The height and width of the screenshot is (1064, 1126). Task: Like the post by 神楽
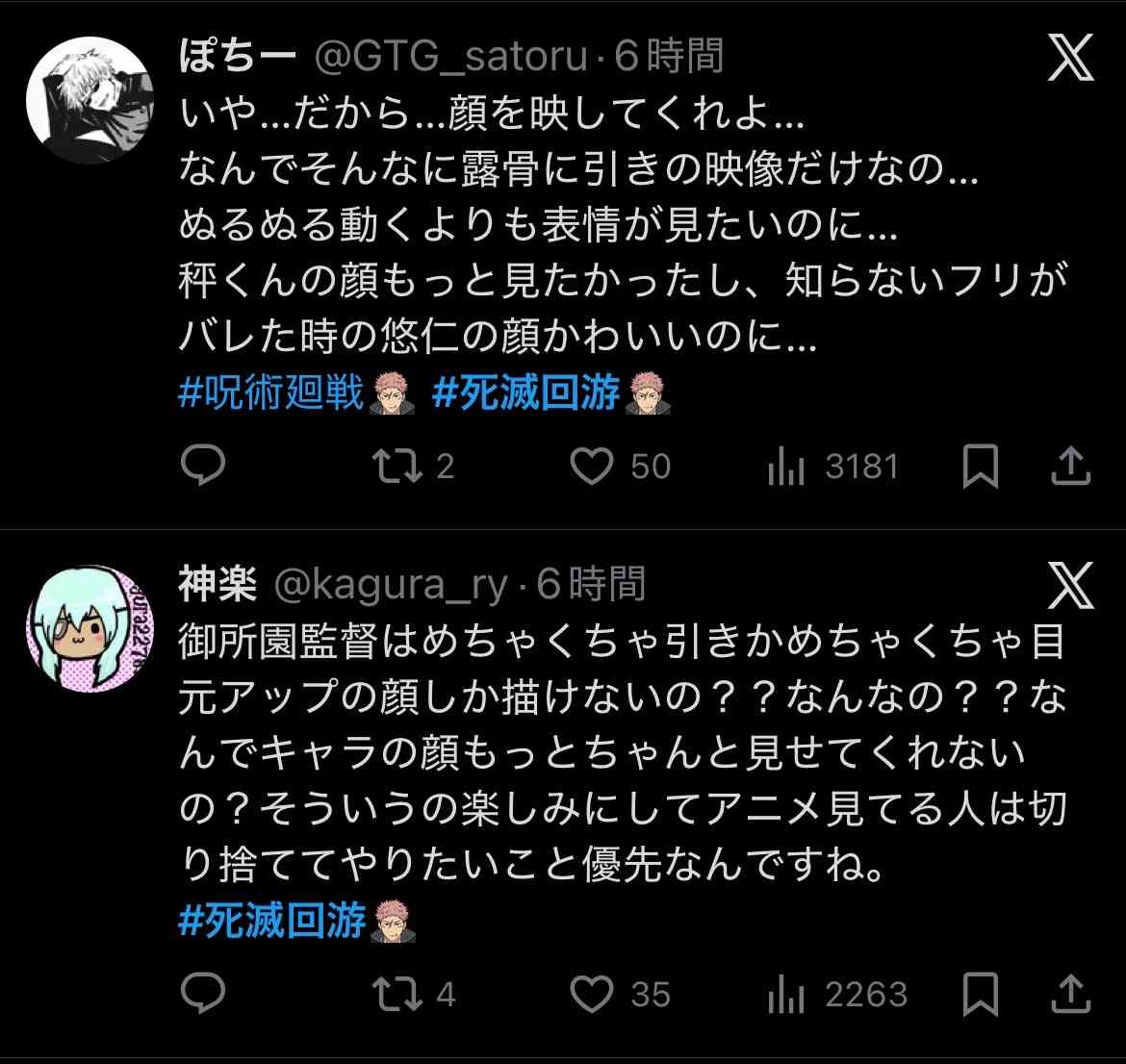pos(591,994)
